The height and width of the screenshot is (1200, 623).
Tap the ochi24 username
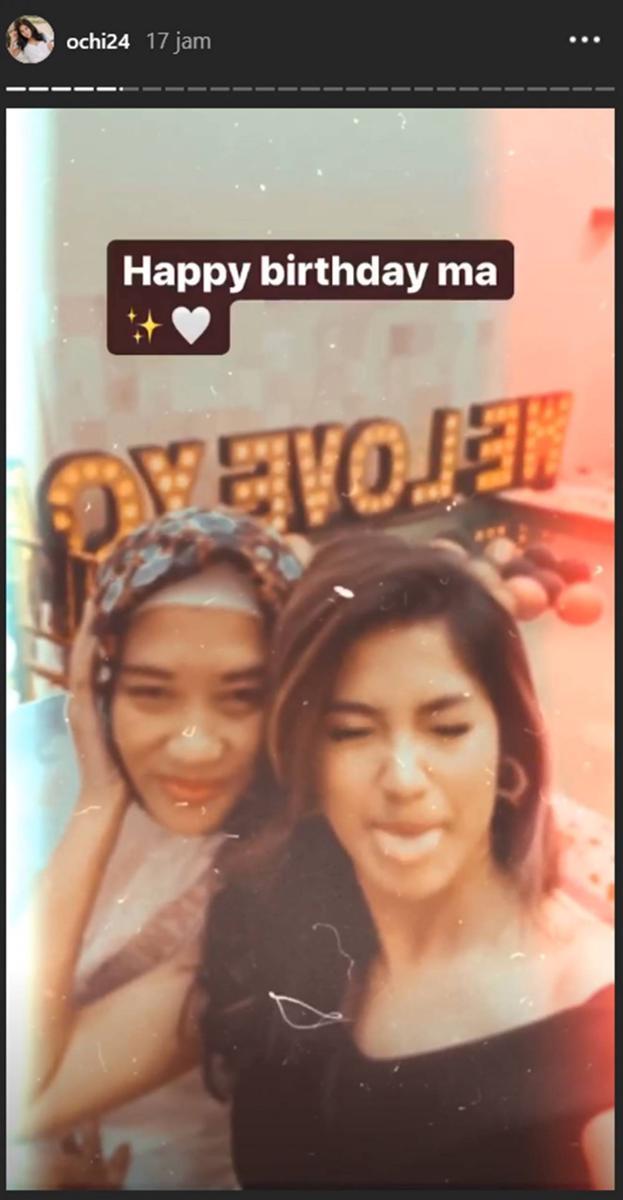98,42
